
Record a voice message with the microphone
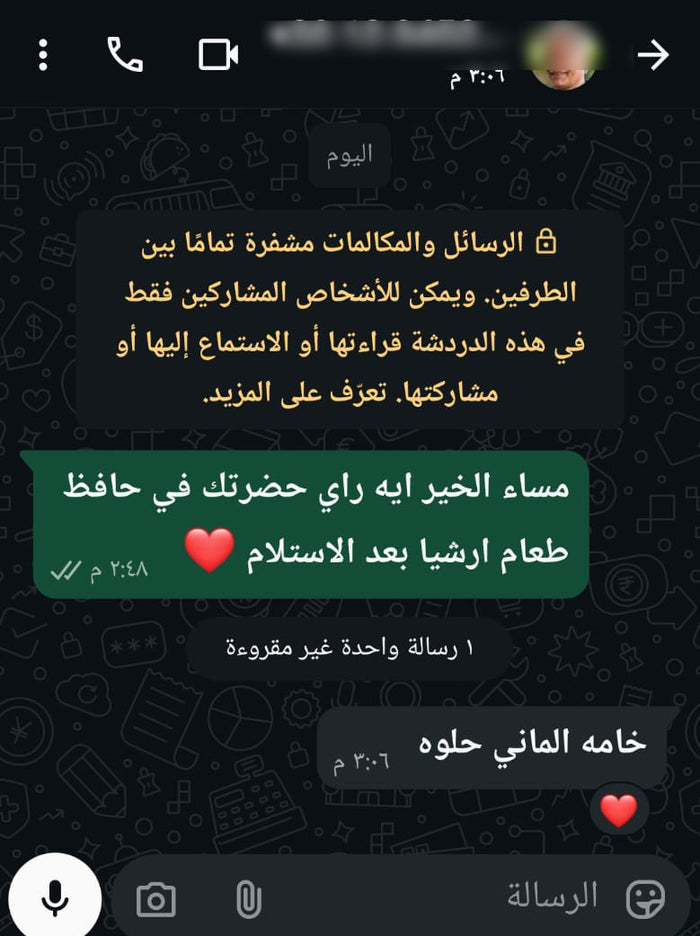point(54,899)
